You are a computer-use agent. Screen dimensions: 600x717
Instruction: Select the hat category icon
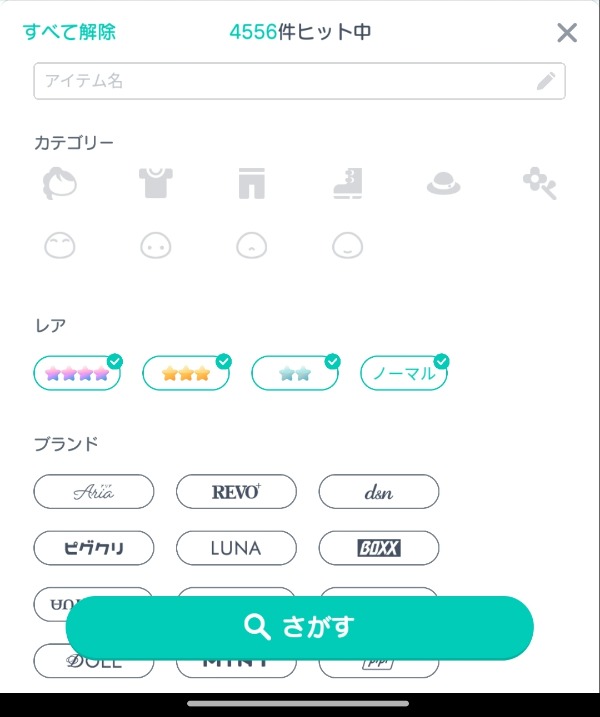click(x=443, y=184)
